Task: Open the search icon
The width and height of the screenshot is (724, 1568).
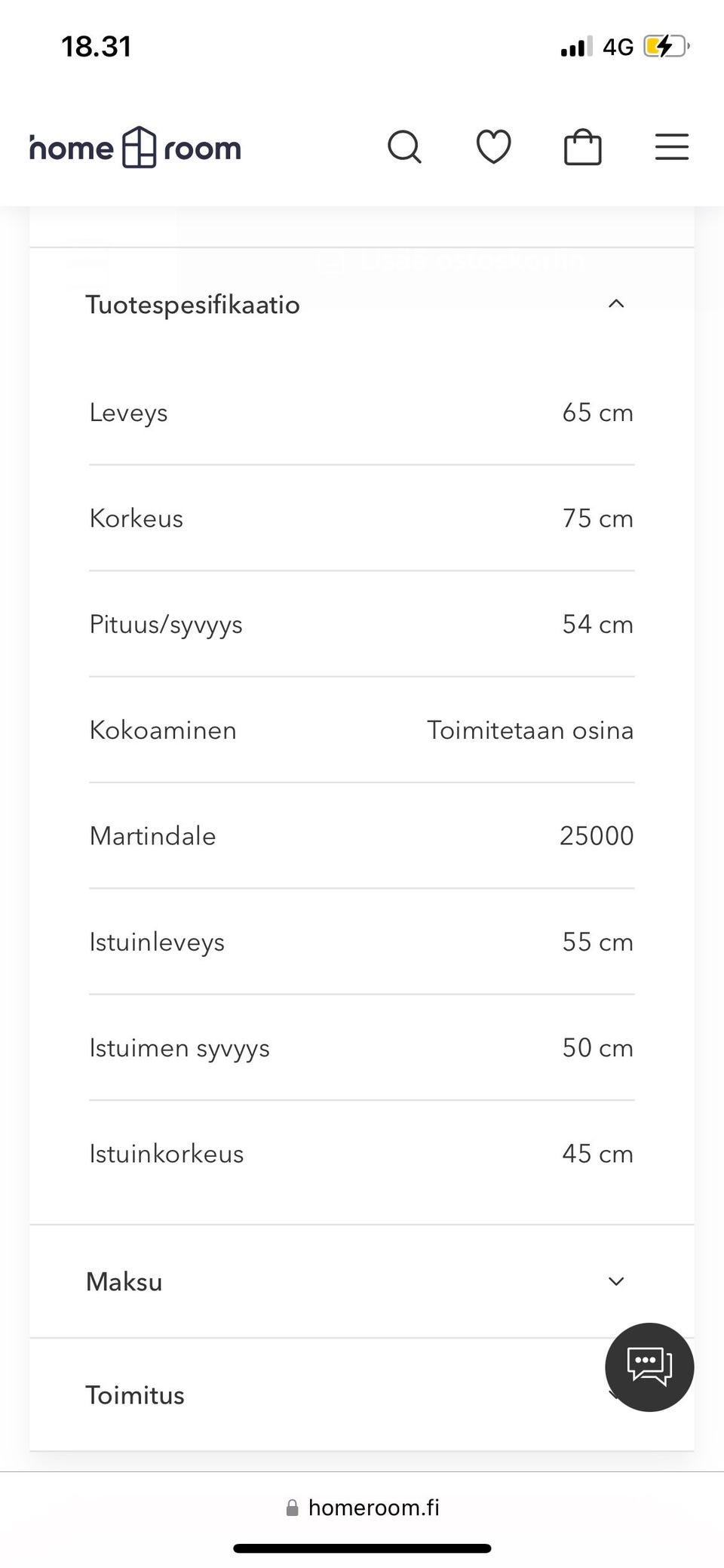Action: [405, 147]
